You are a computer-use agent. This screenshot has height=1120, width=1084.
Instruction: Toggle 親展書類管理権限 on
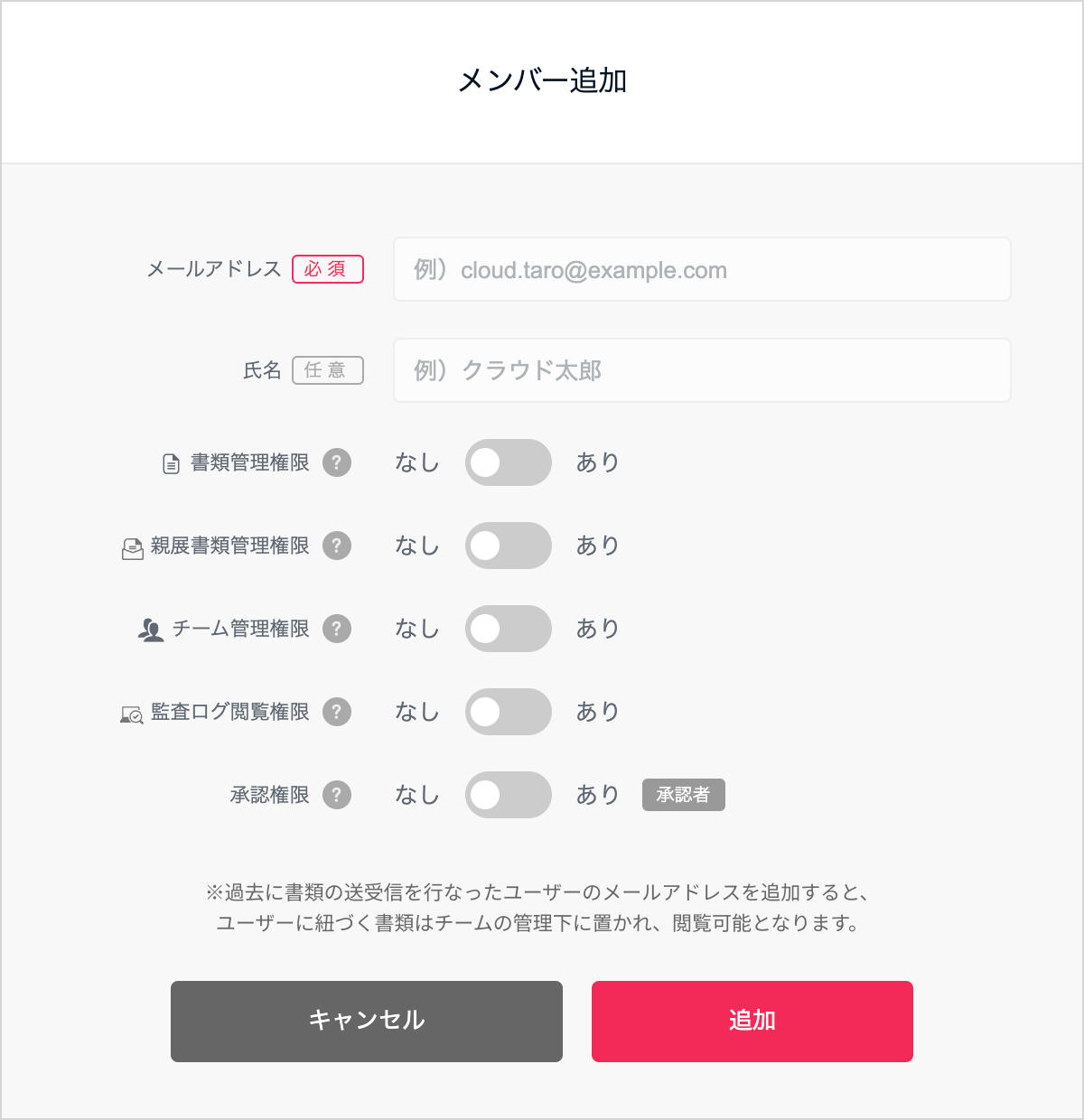(x=508, y=546)
